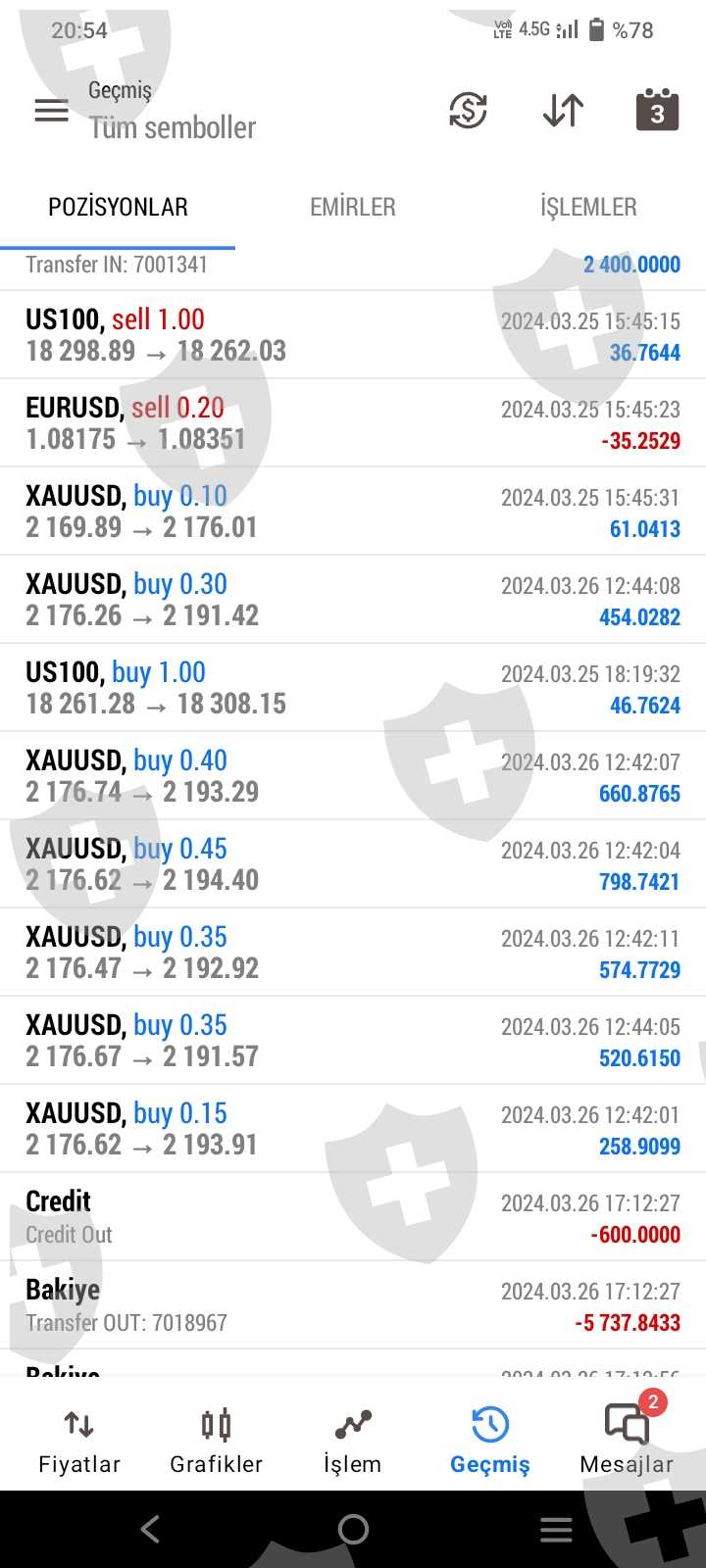Expand the XAUUSD buy 0.30 position

point(353,600)
